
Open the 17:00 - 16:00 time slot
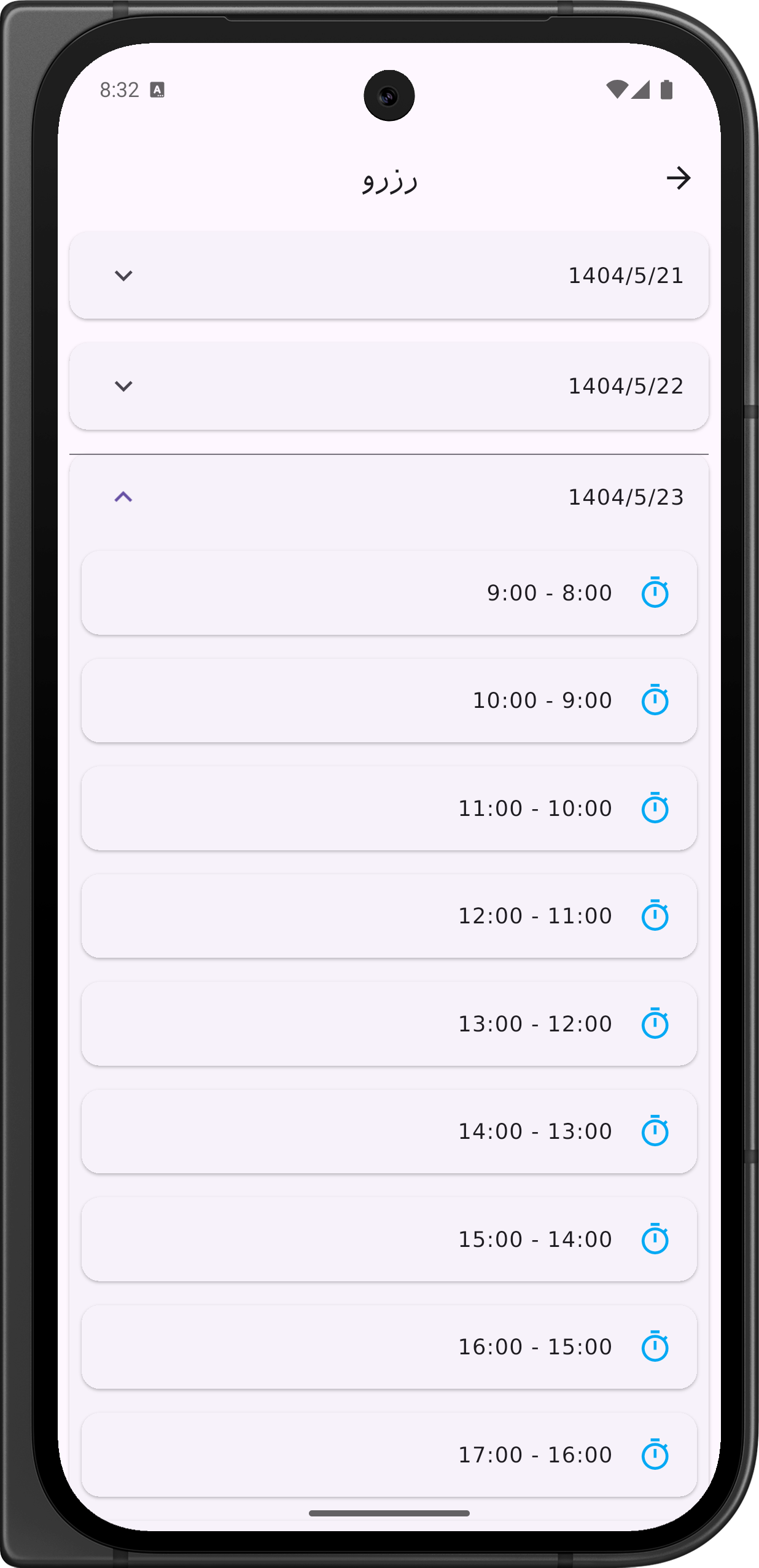pyautogui.click(x=389, y=1455)
